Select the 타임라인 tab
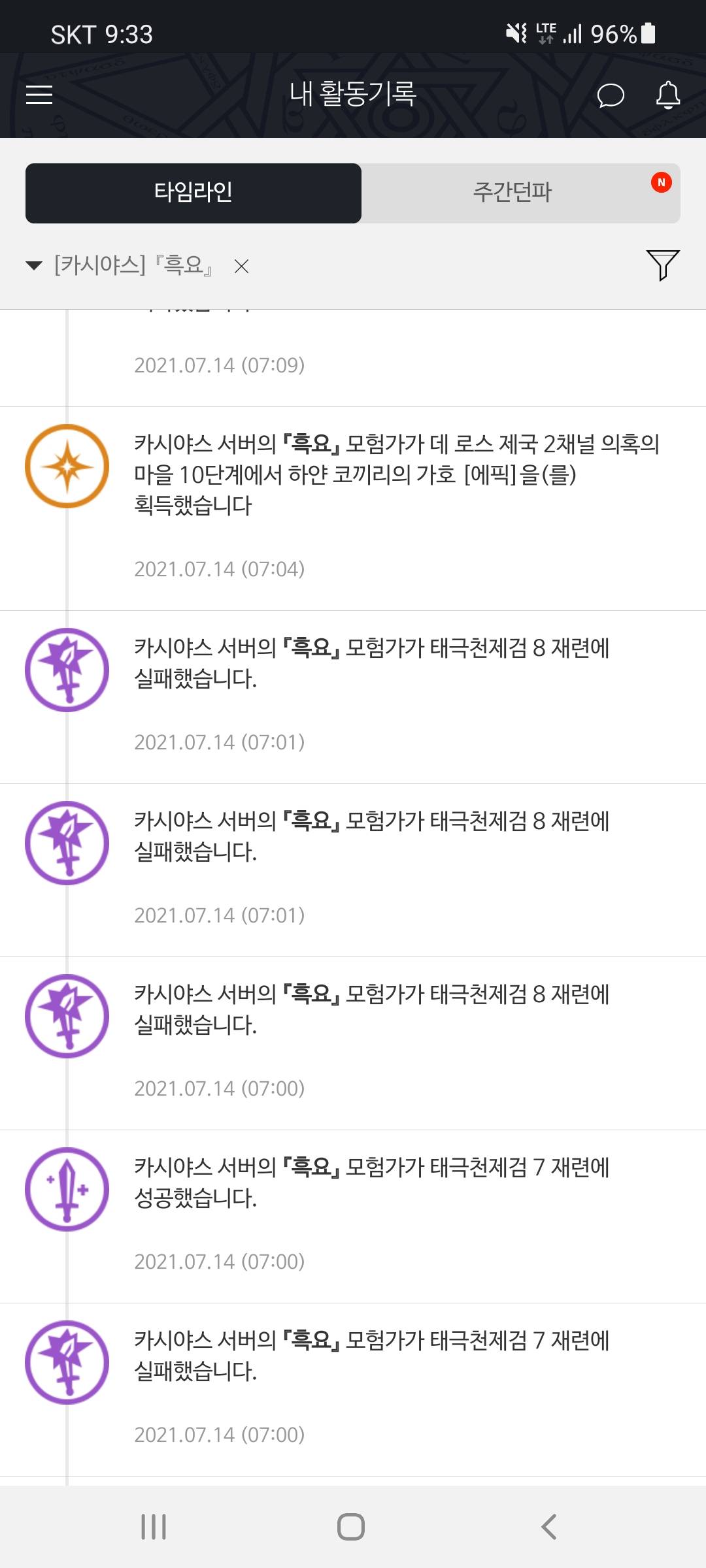This screenshot has height=1568, width=706. [x=193, y=193]
